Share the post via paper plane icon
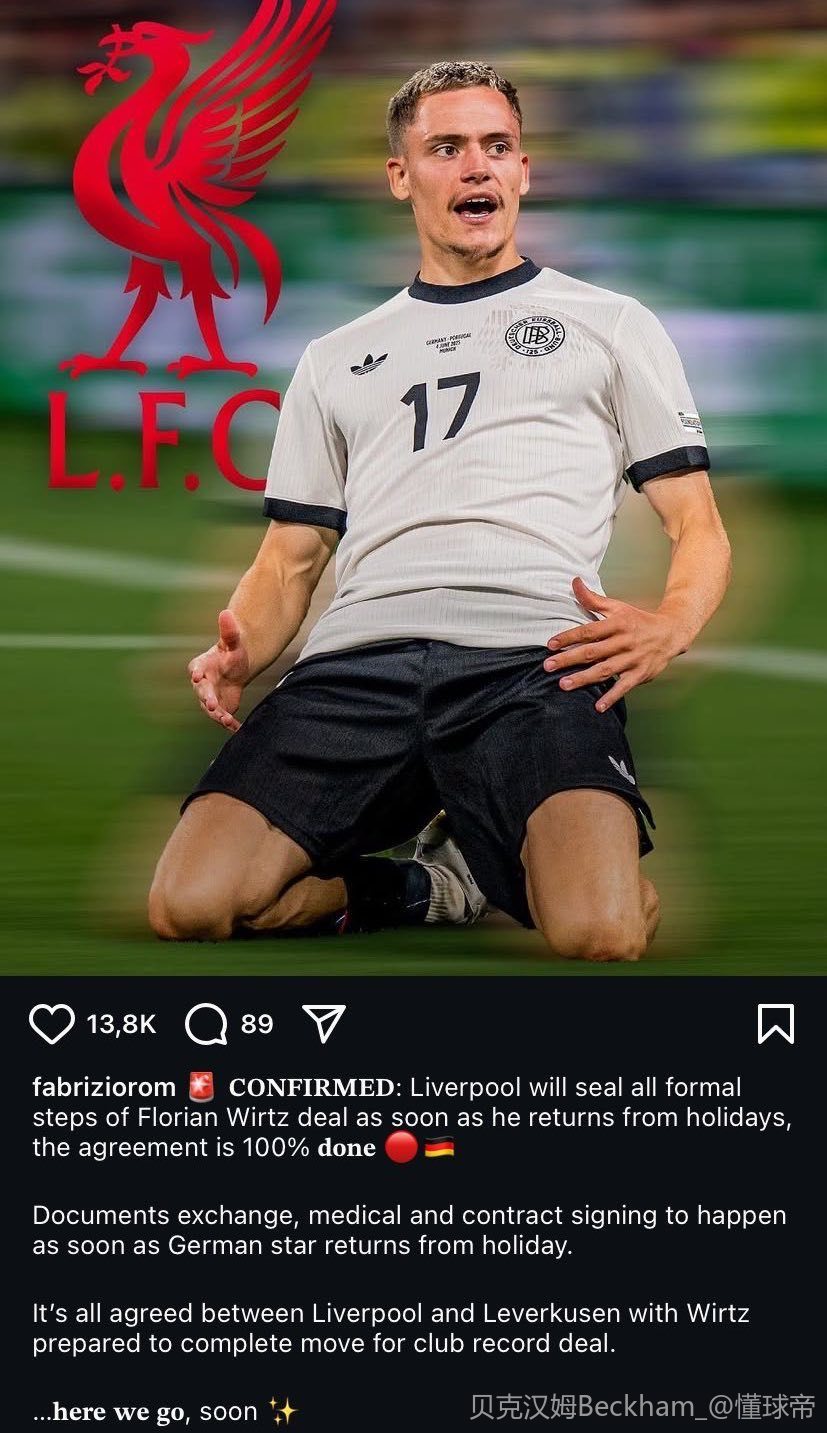This screenshot has height=1433, width=827. [324, 1024]
